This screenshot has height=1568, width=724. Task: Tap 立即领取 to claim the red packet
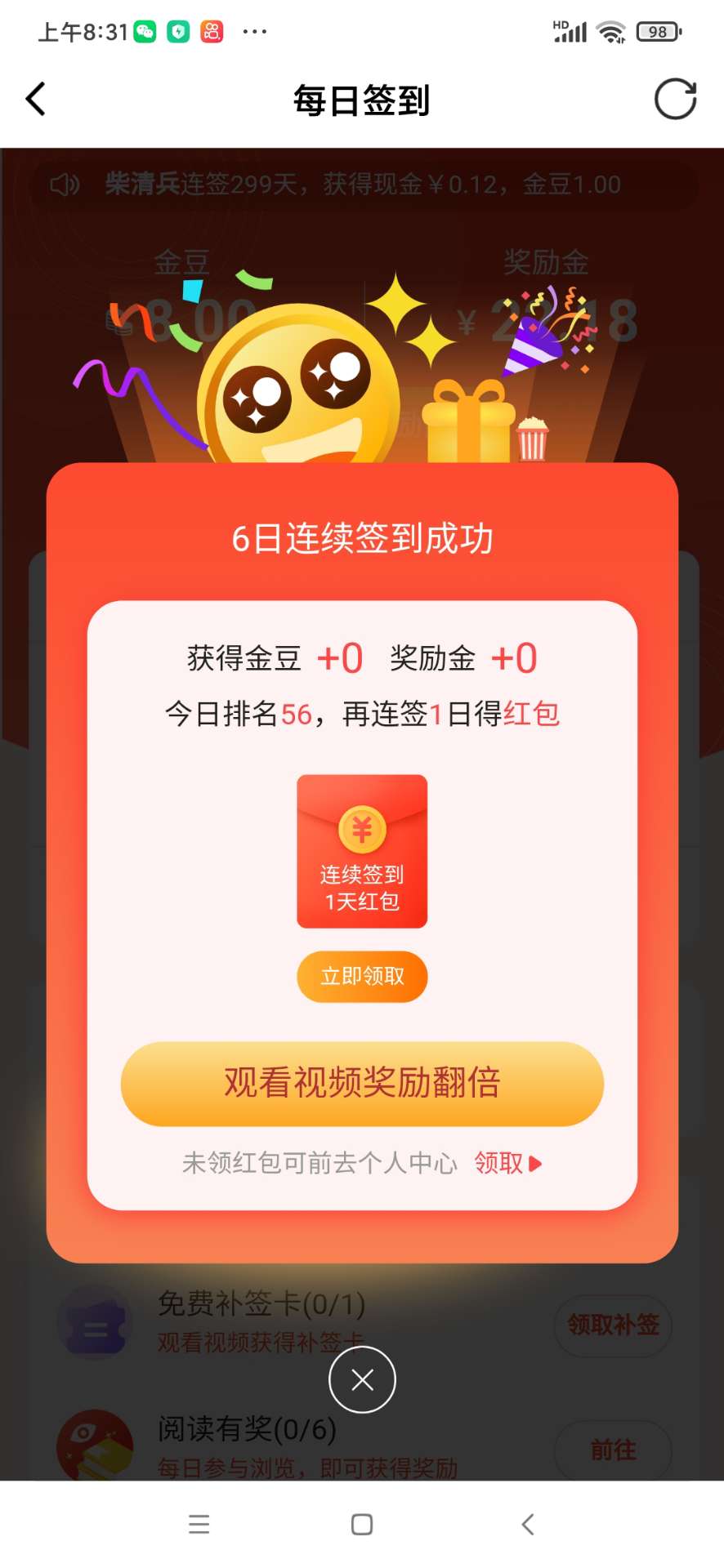pos(362,976)
